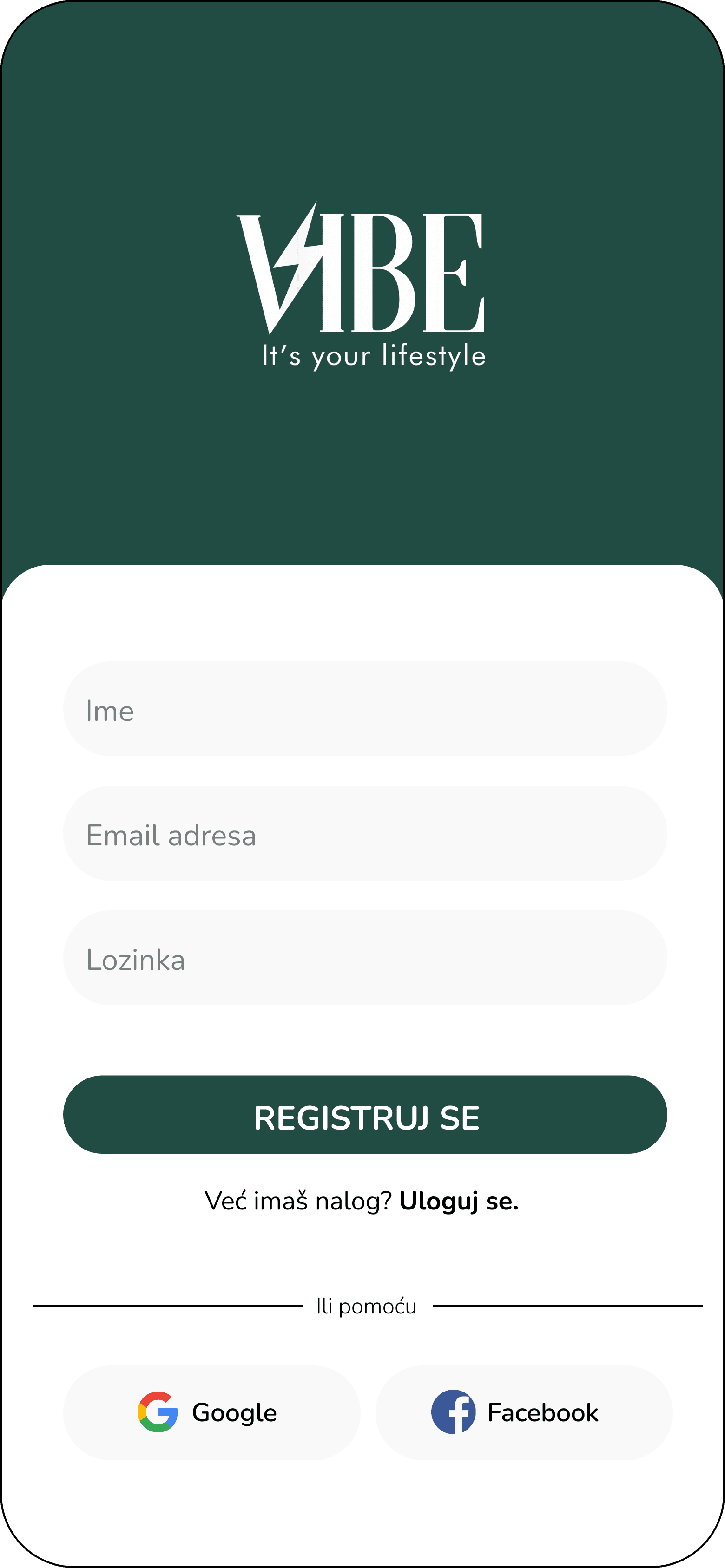This screenshot has height=1568, width=725.
Task: Sign up with Google
Action: click(211, 1412)
